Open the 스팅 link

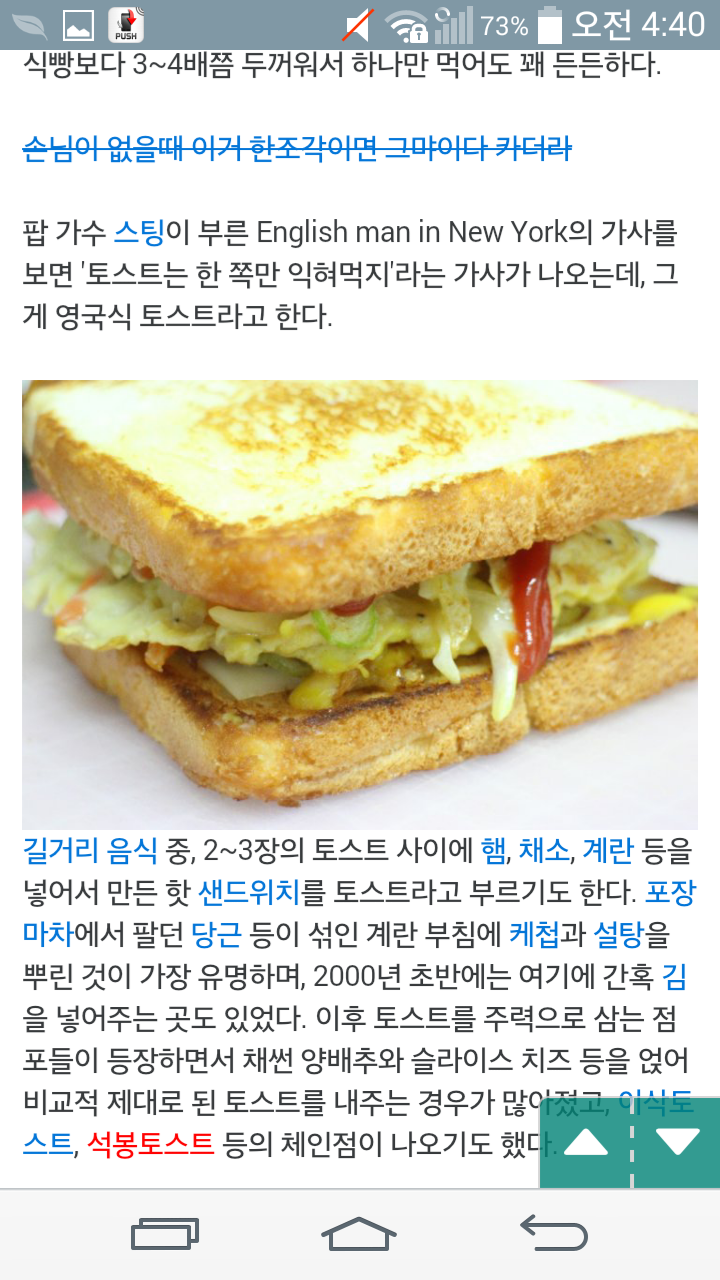tap(139, 233)
